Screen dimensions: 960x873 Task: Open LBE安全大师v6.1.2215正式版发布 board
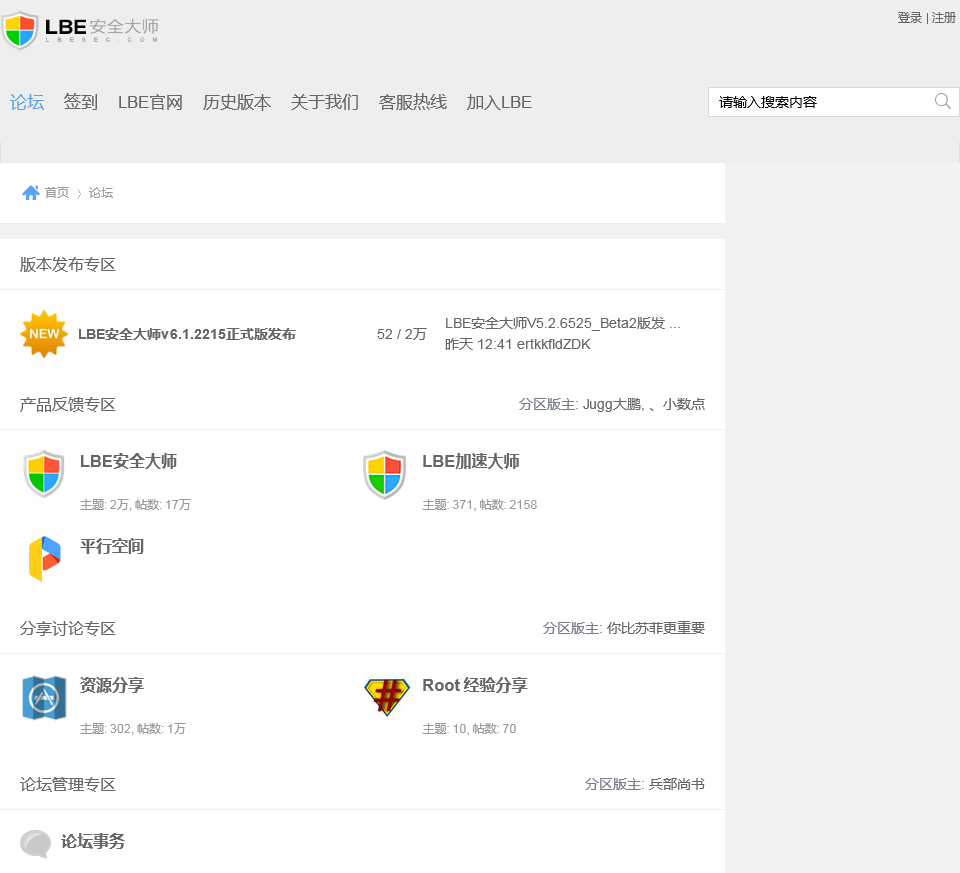pos(187,334)
